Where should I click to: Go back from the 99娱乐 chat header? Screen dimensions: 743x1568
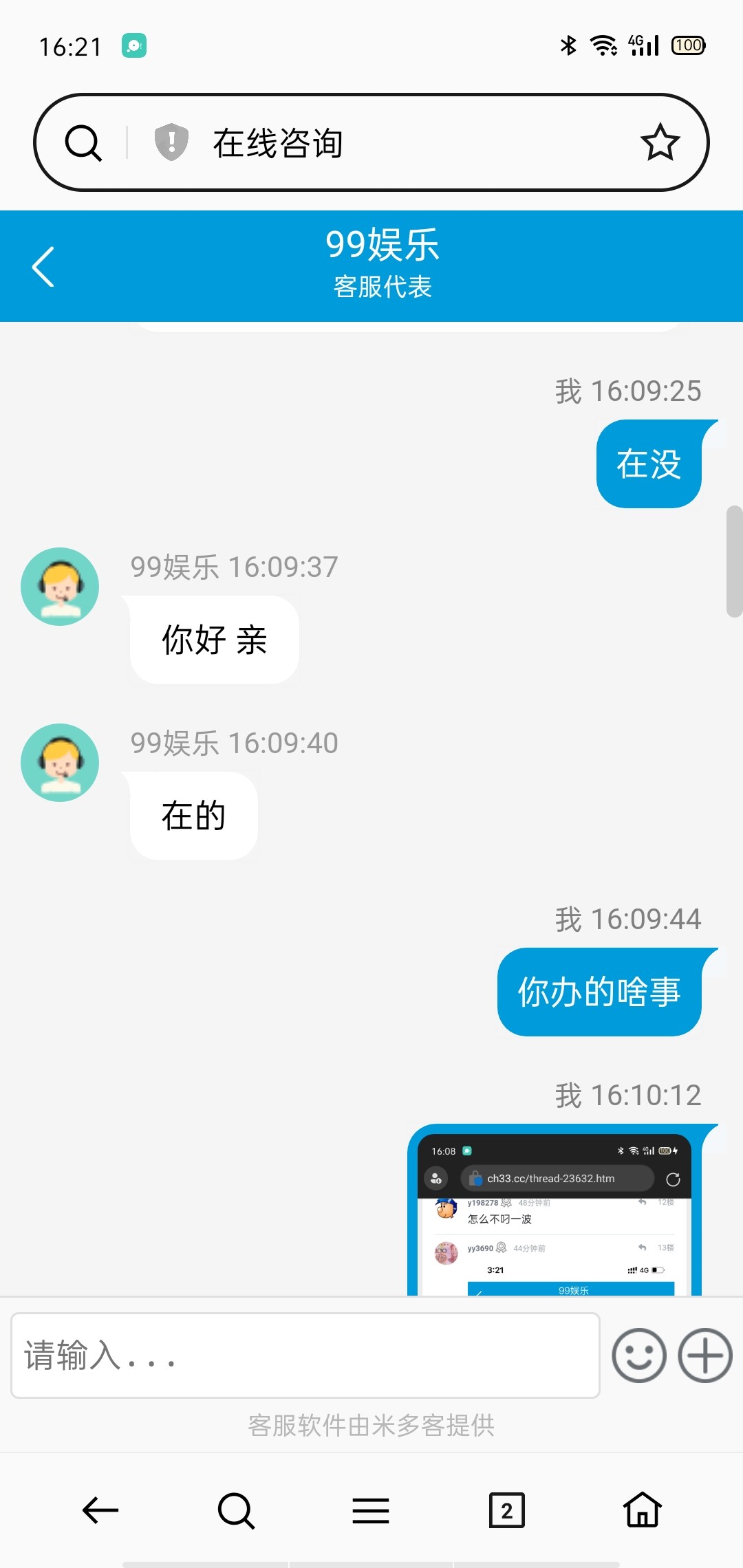pyautogui.click(x=43, y=267)
